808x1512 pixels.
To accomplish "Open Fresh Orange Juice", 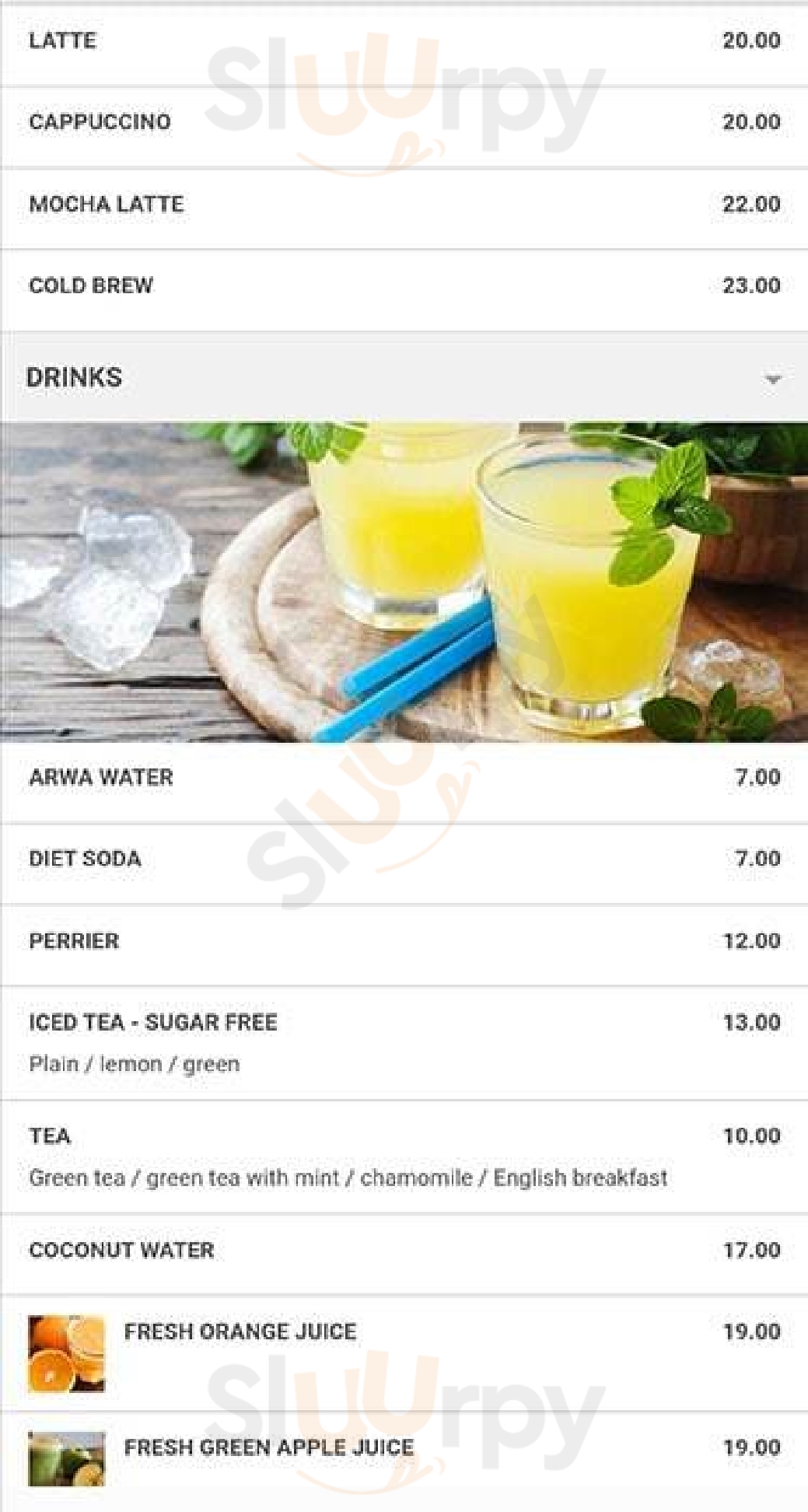I will [404, 1353].
